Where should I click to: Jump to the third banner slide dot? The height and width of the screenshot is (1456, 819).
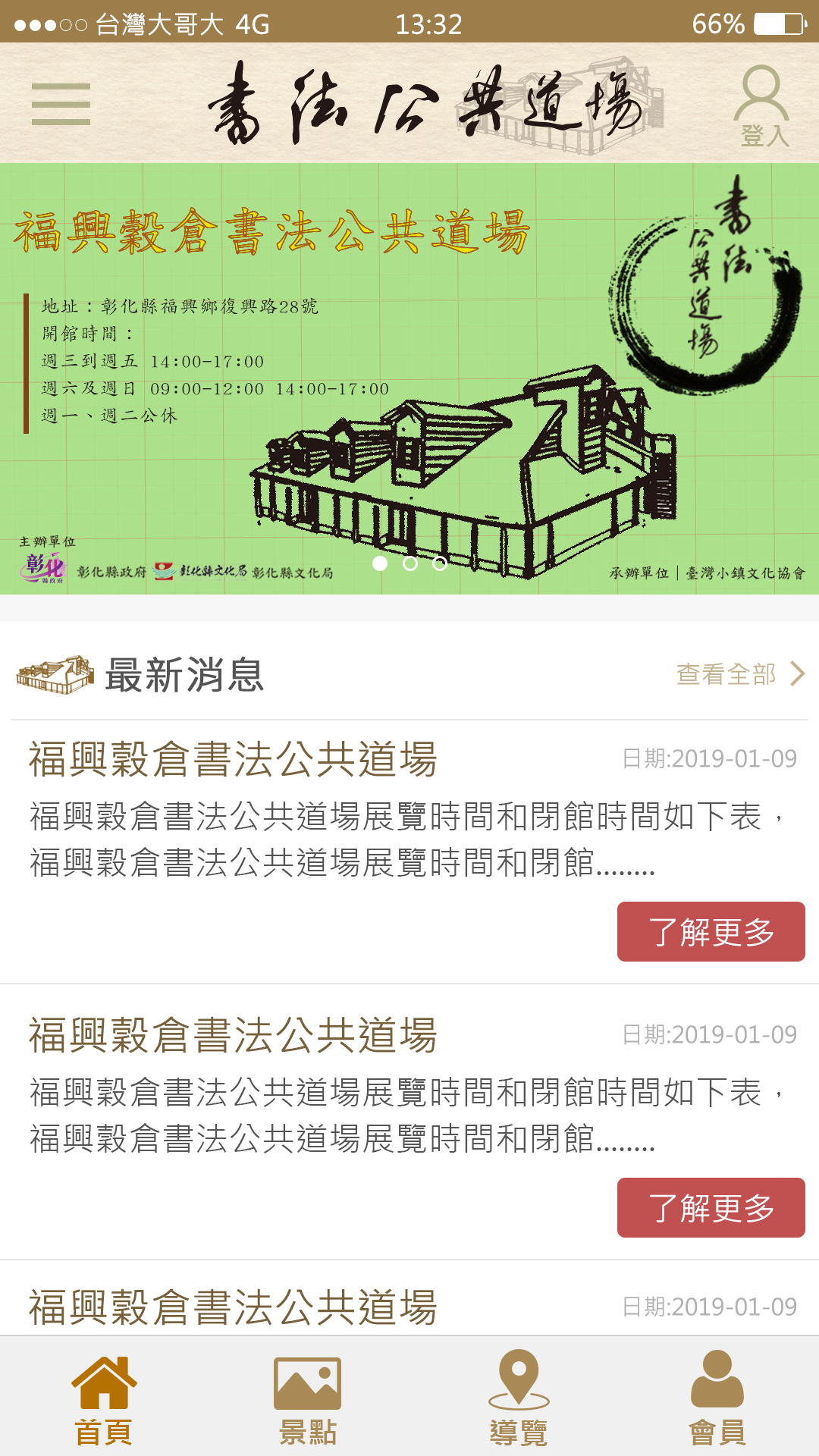pyautogui.click(x=440, y=563)
